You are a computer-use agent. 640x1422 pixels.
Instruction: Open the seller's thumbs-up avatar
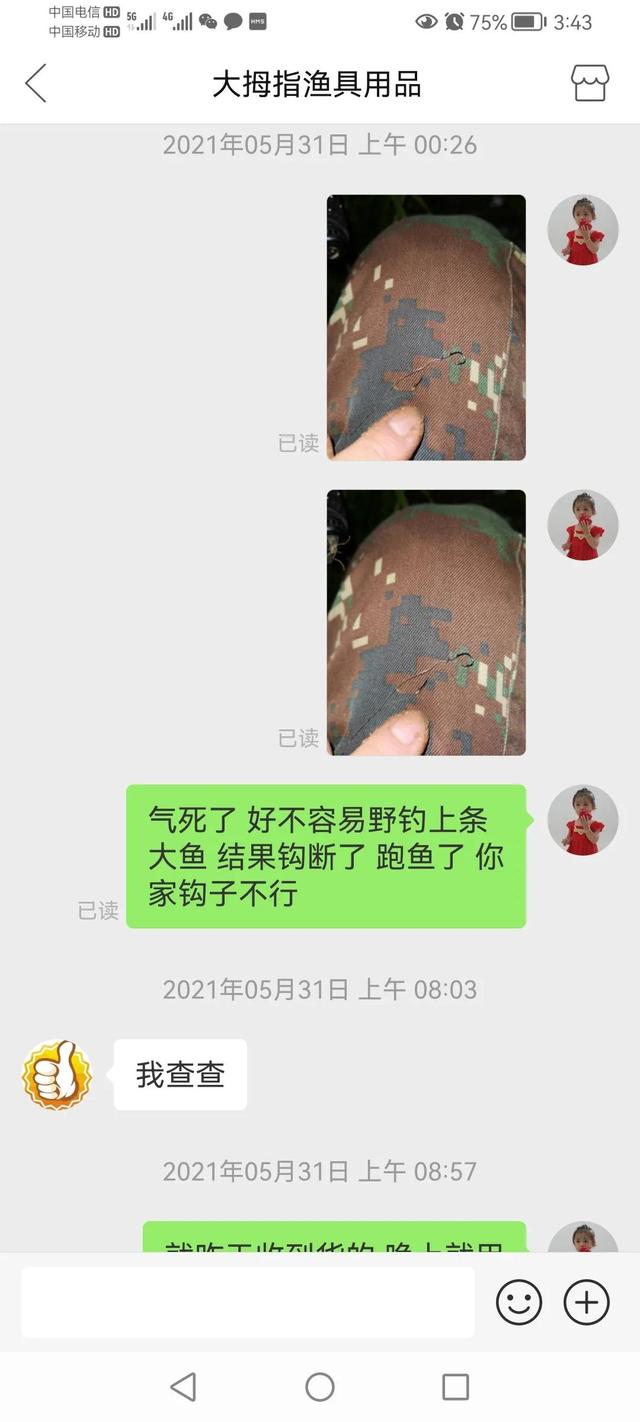57,1075
